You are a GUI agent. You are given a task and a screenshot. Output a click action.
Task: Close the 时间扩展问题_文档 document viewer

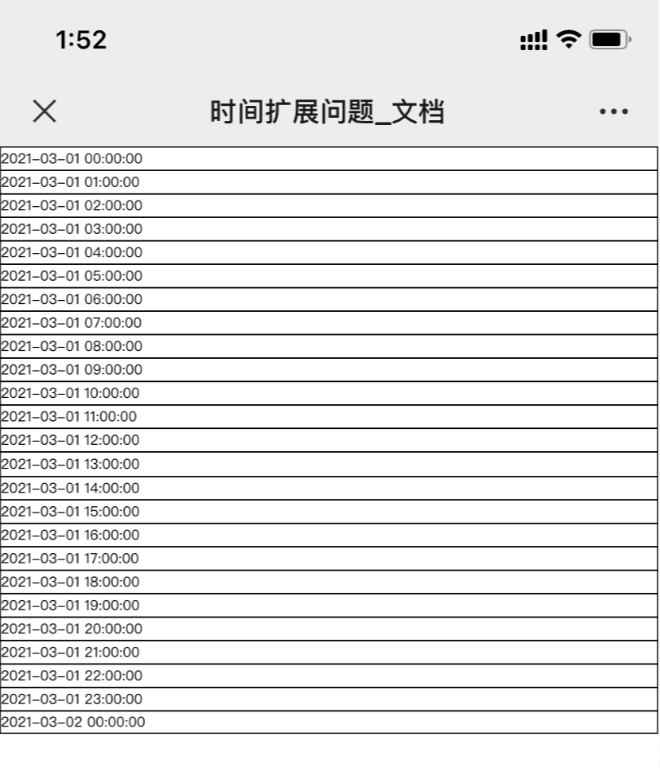(44, 112)
